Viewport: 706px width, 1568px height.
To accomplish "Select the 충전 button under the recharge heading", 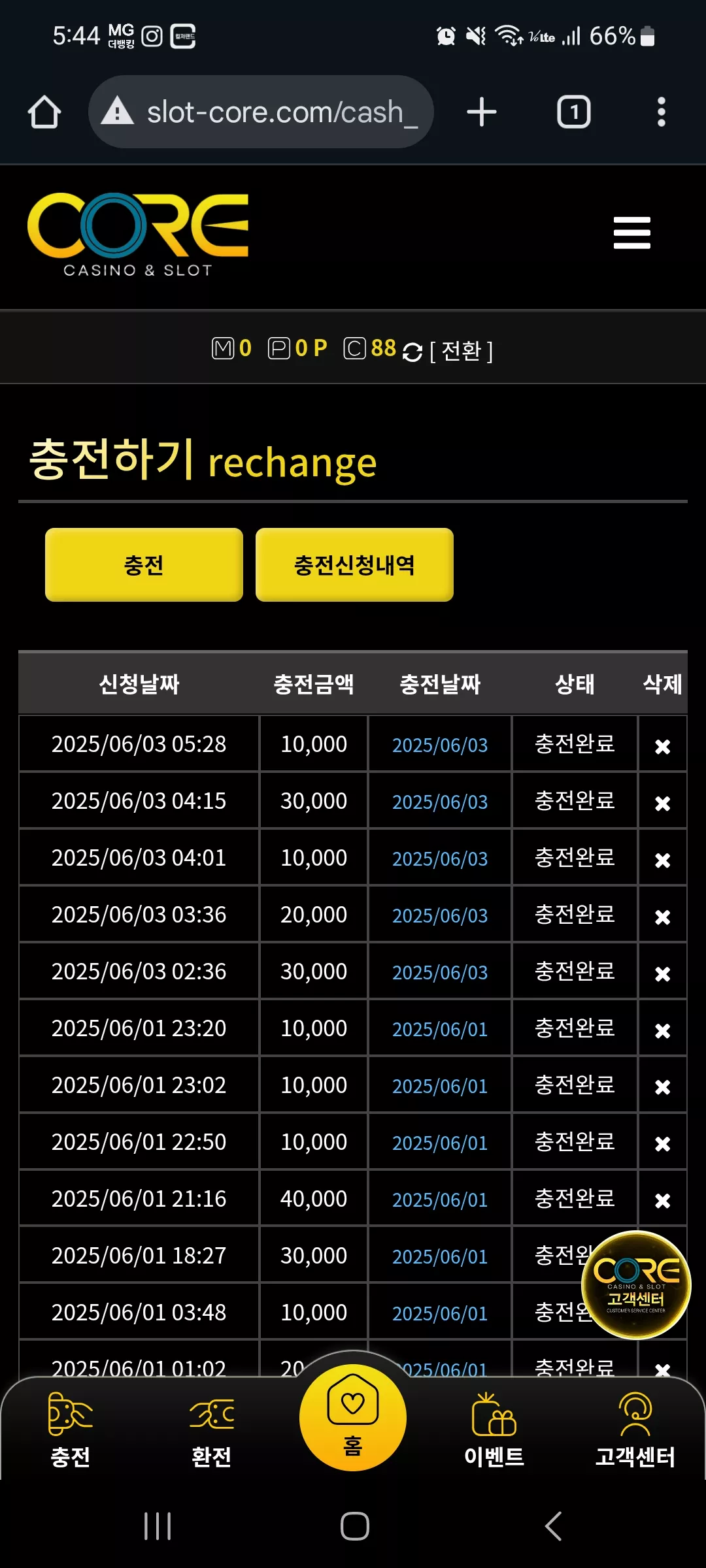I will (x=144, y=564).
